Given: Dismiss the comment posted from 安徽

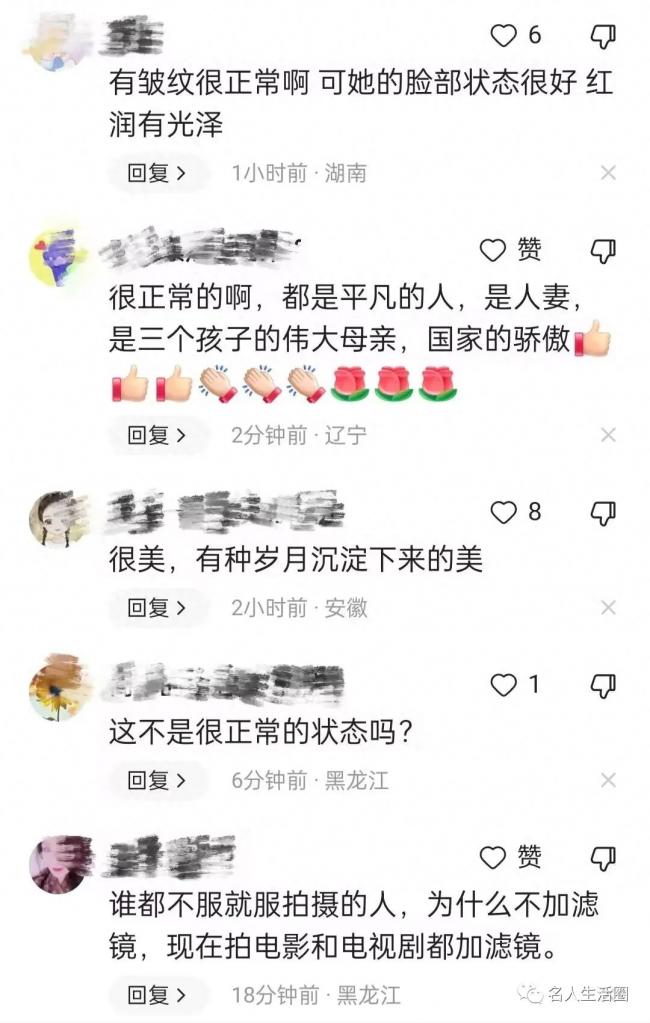Looking at the screenshot, I should click(x=608, y=607).
